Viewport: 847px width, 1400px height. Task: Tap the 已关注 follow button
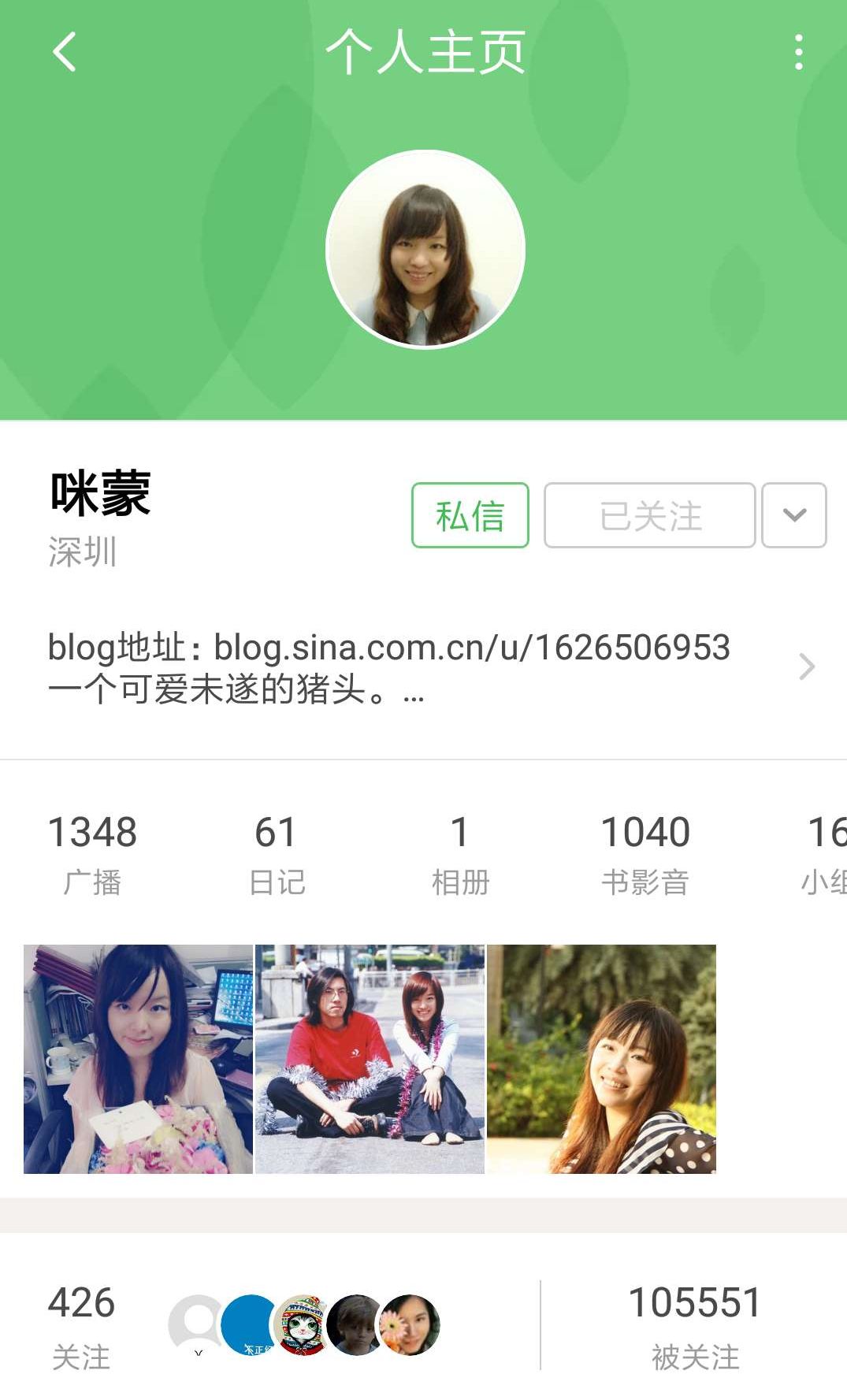(649, 515)
